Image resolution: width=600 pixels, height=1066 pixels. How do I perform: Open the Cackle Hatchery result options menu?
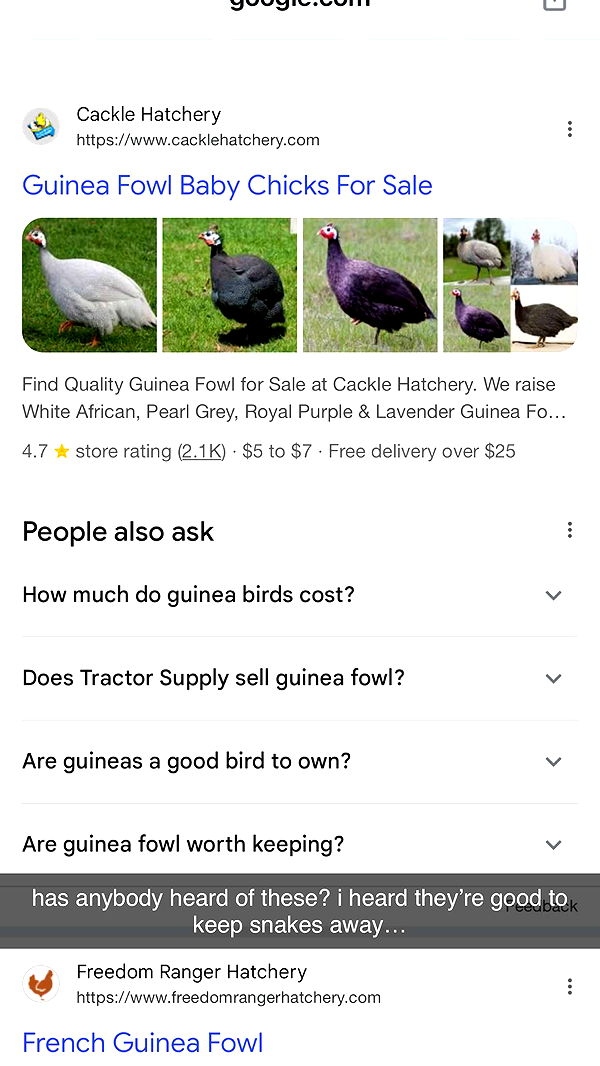pos(569,129)
